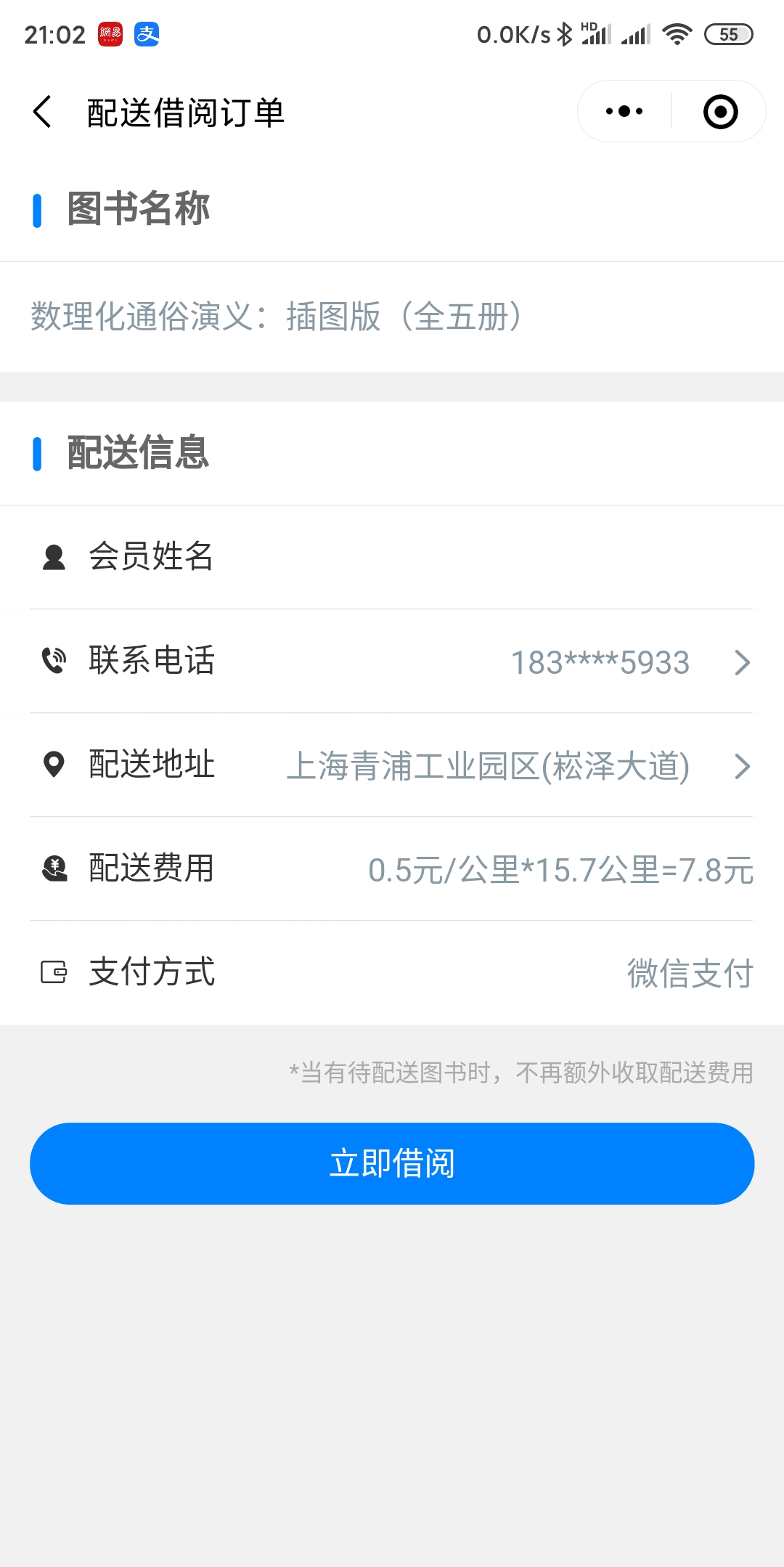Edit the contact phone 183****5933
The height and width of the screenshot is (1567, 784).
click(391, 661)
